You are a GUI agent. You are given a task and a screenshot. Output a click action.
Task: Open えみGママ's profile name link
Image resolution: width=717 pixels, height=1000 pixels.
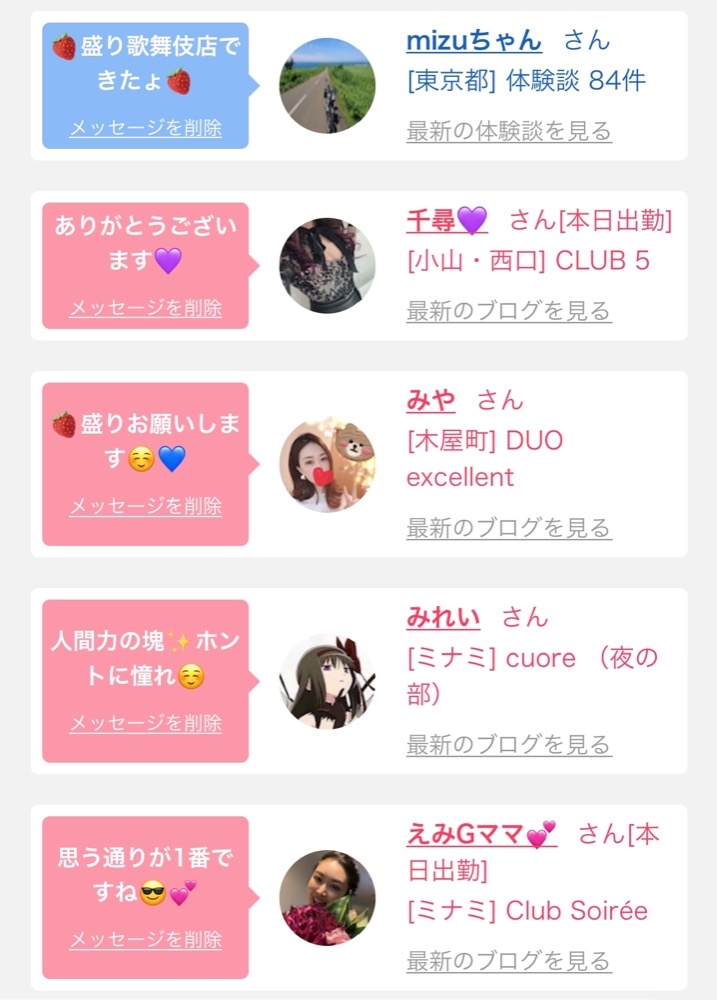(481, 834)
